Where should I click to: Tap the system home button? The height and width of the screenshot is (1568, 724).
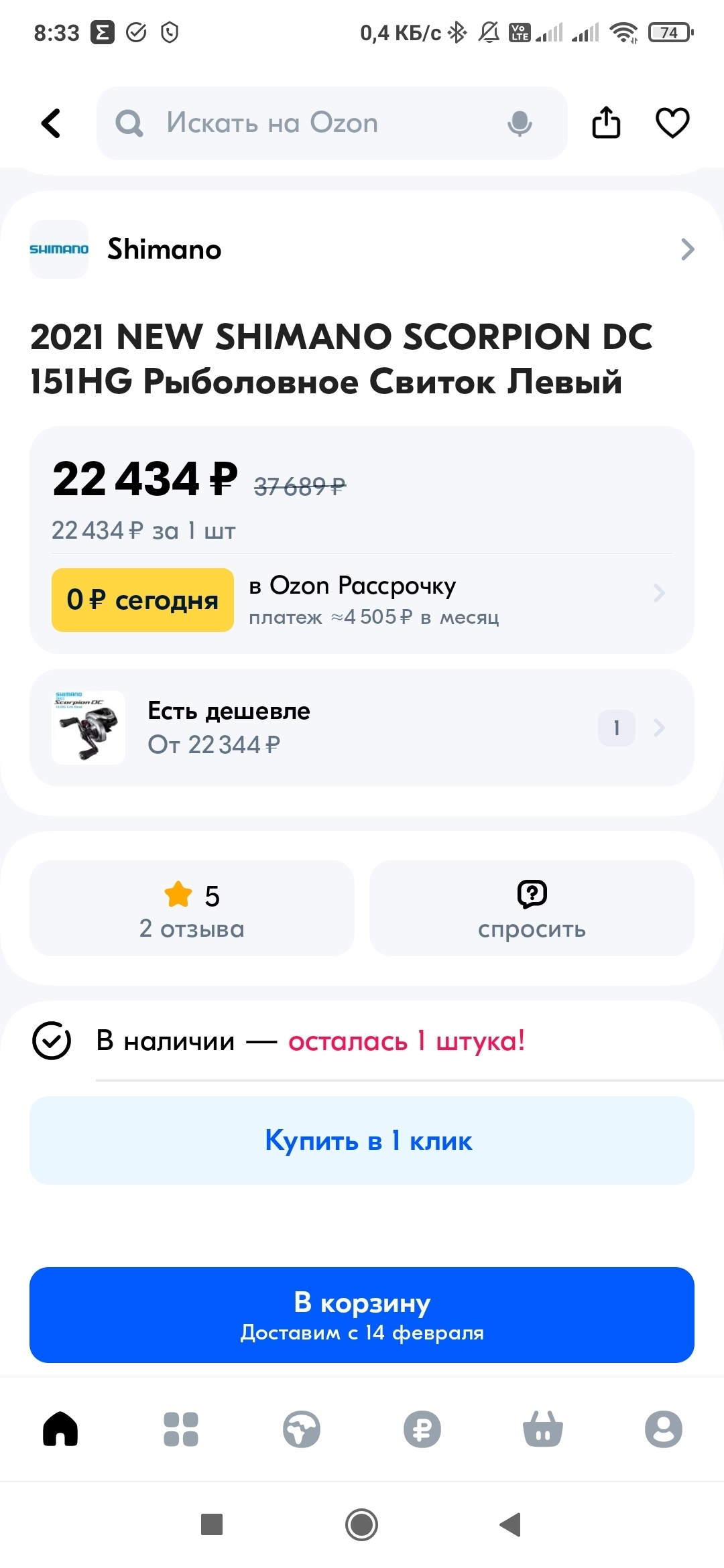click(x=362, y=1525)
